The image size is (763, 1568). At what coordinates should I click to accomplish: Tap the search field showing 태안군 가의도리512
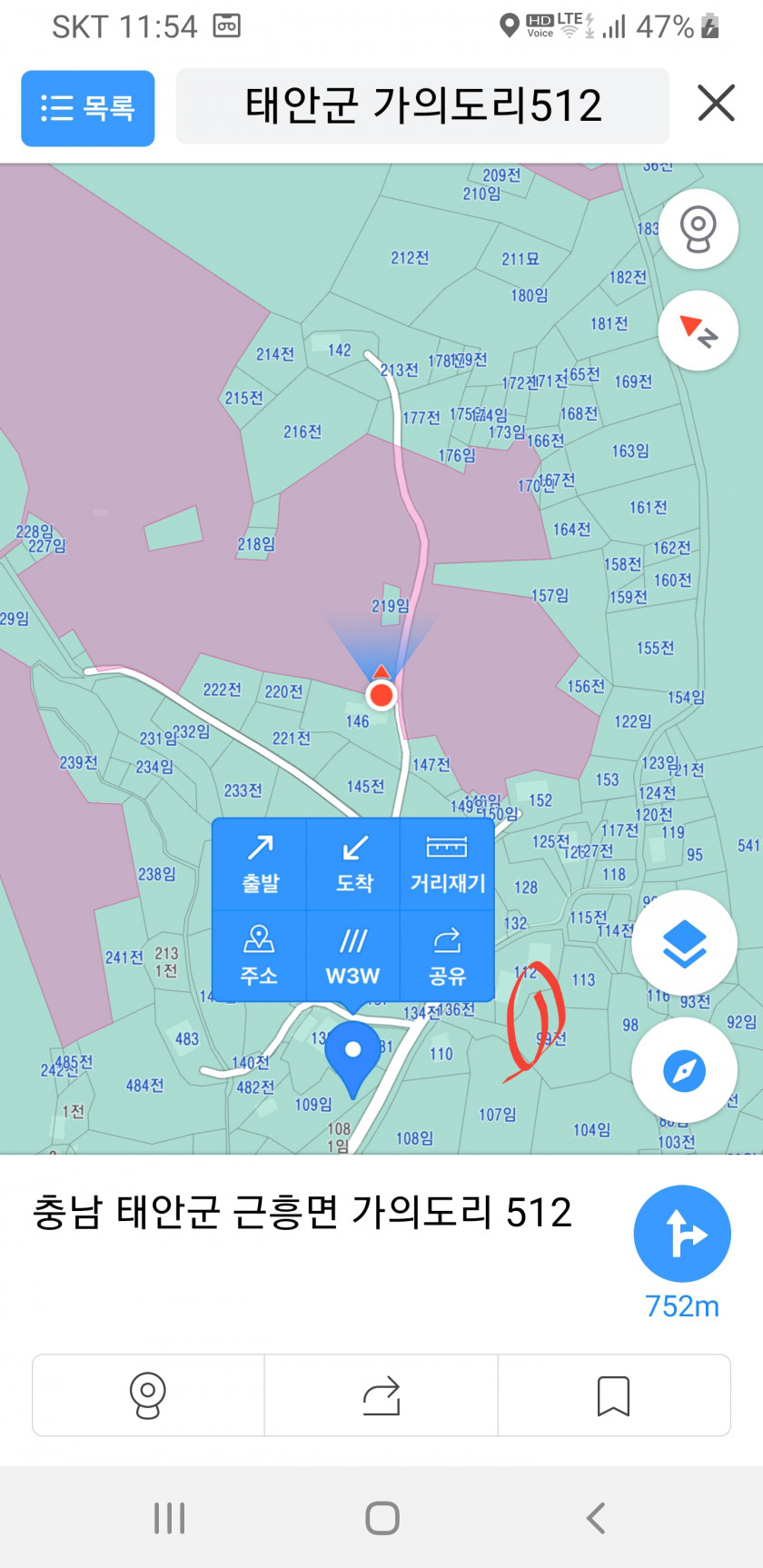(x=422, y=105)
